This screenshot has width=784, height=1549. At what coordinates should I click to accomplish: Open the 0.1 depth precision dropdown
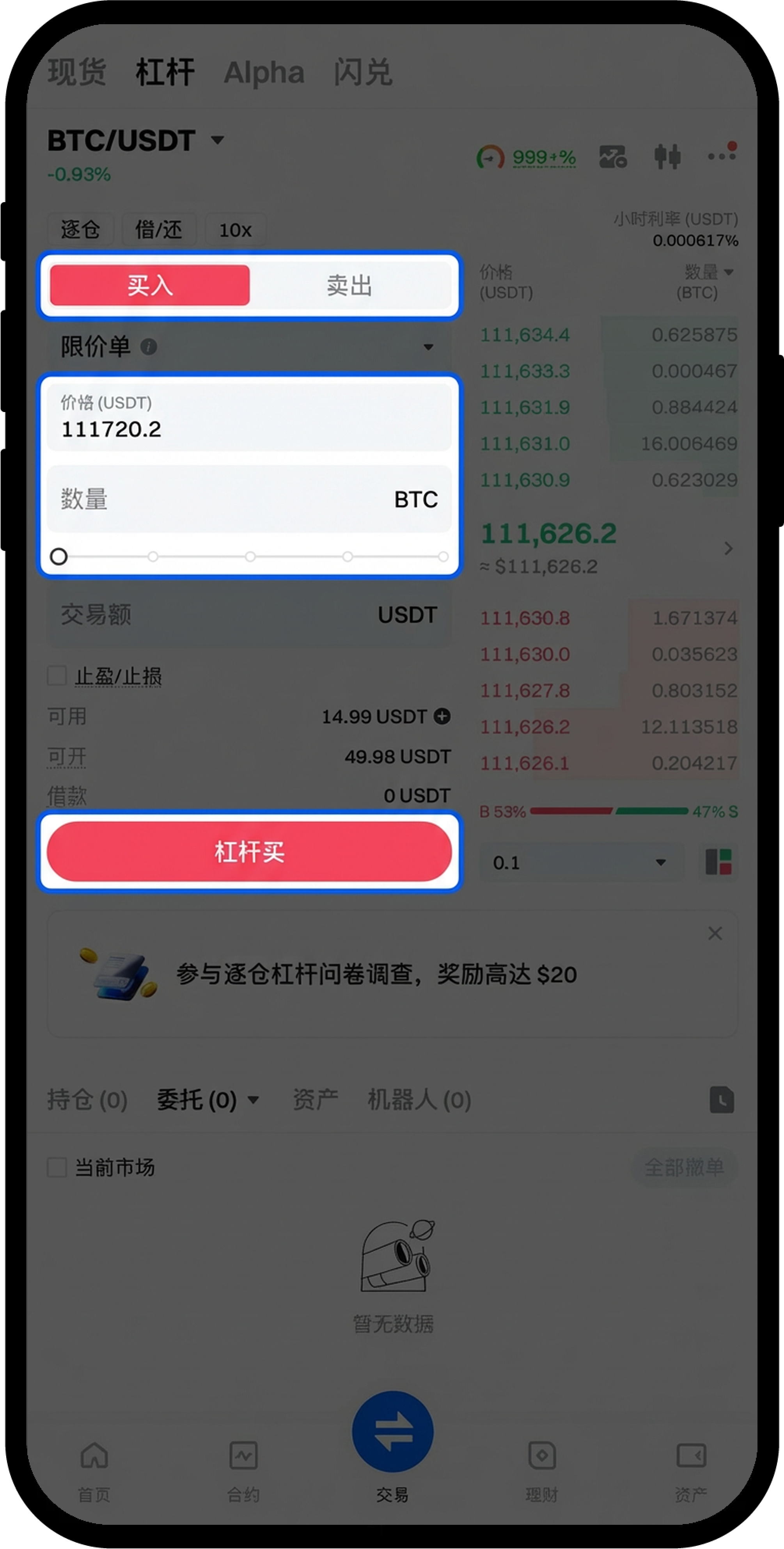tap(580, 862)
